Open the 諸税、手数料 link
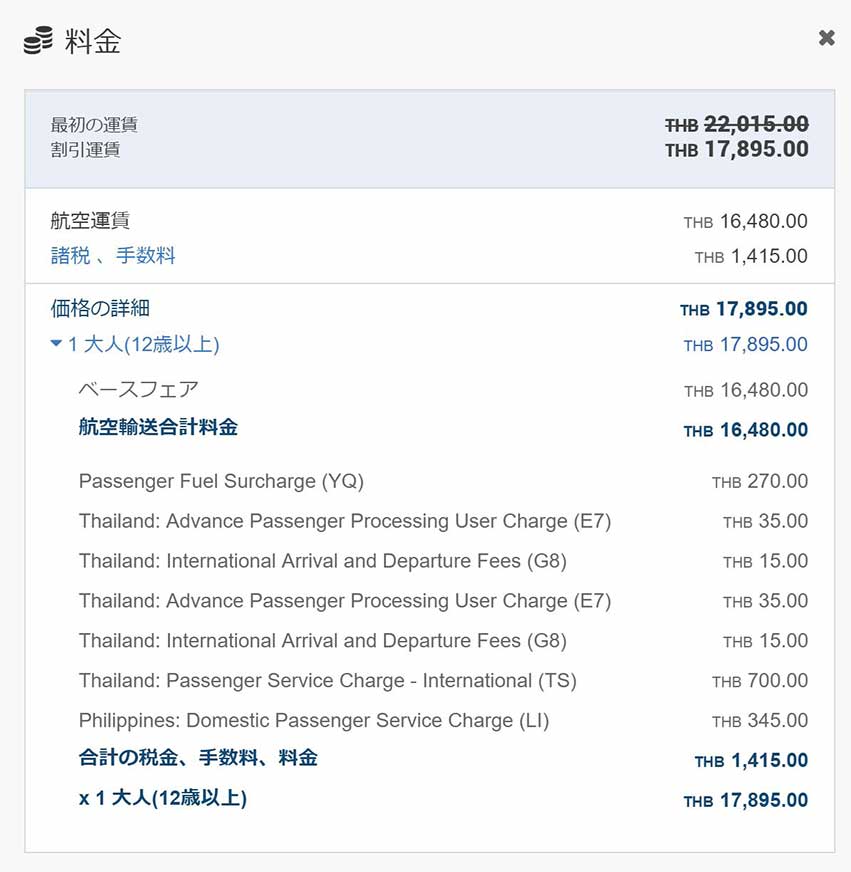 coord(113,256)
